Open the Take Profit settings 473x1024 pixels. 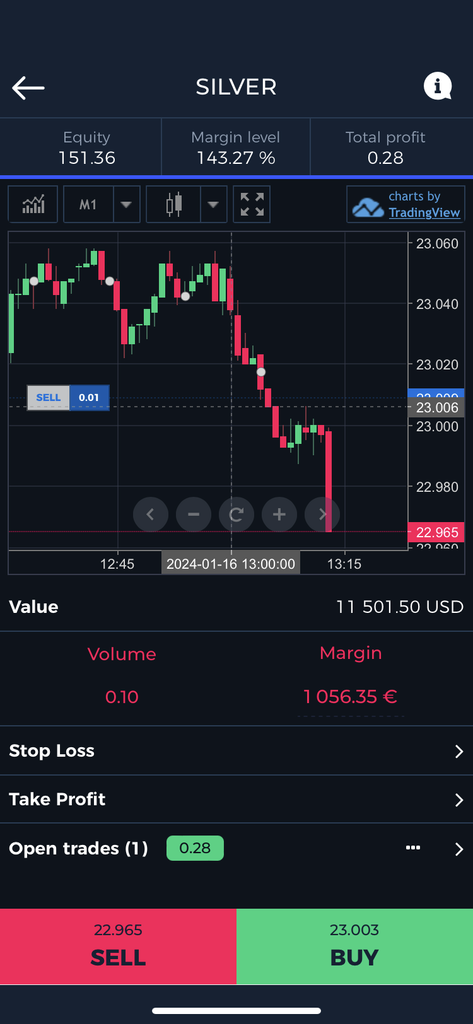(x=236, y=799)
